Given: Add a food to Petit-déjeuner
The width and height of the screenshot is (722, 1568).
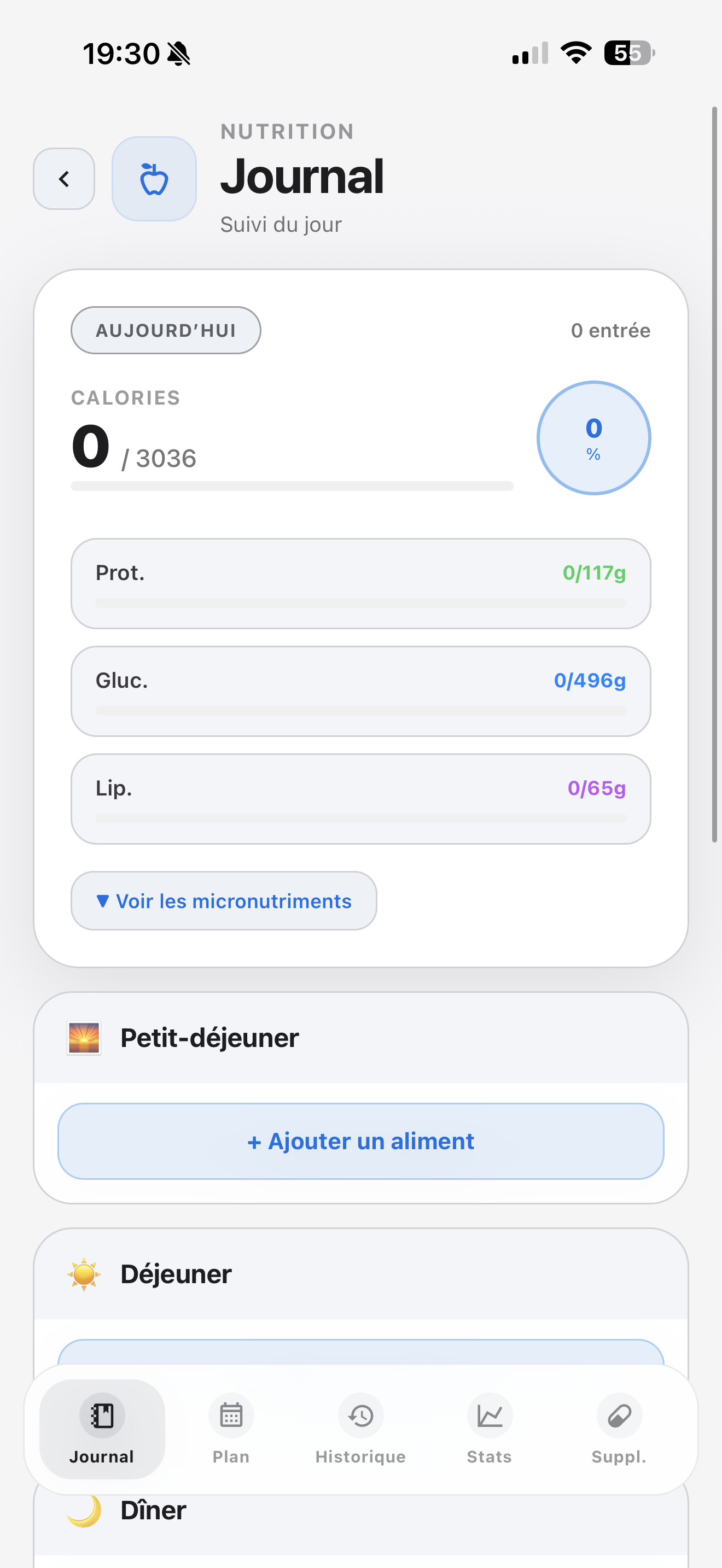Looking at the screenshot, I should (360, 1142).
